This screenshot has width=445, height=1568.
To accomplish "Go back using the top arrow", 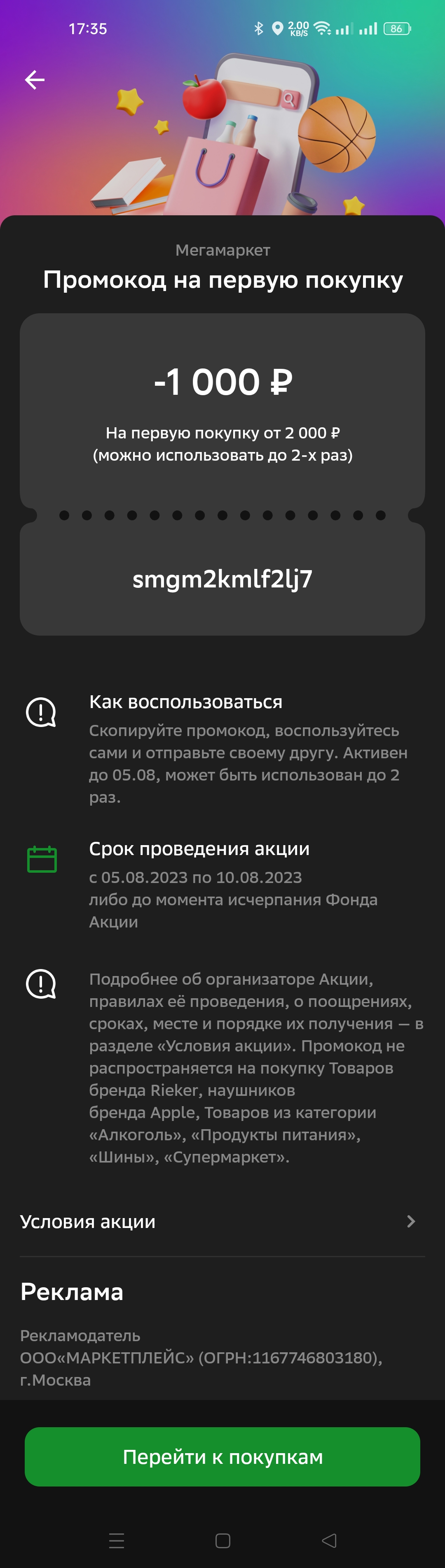I will [35, 80].
